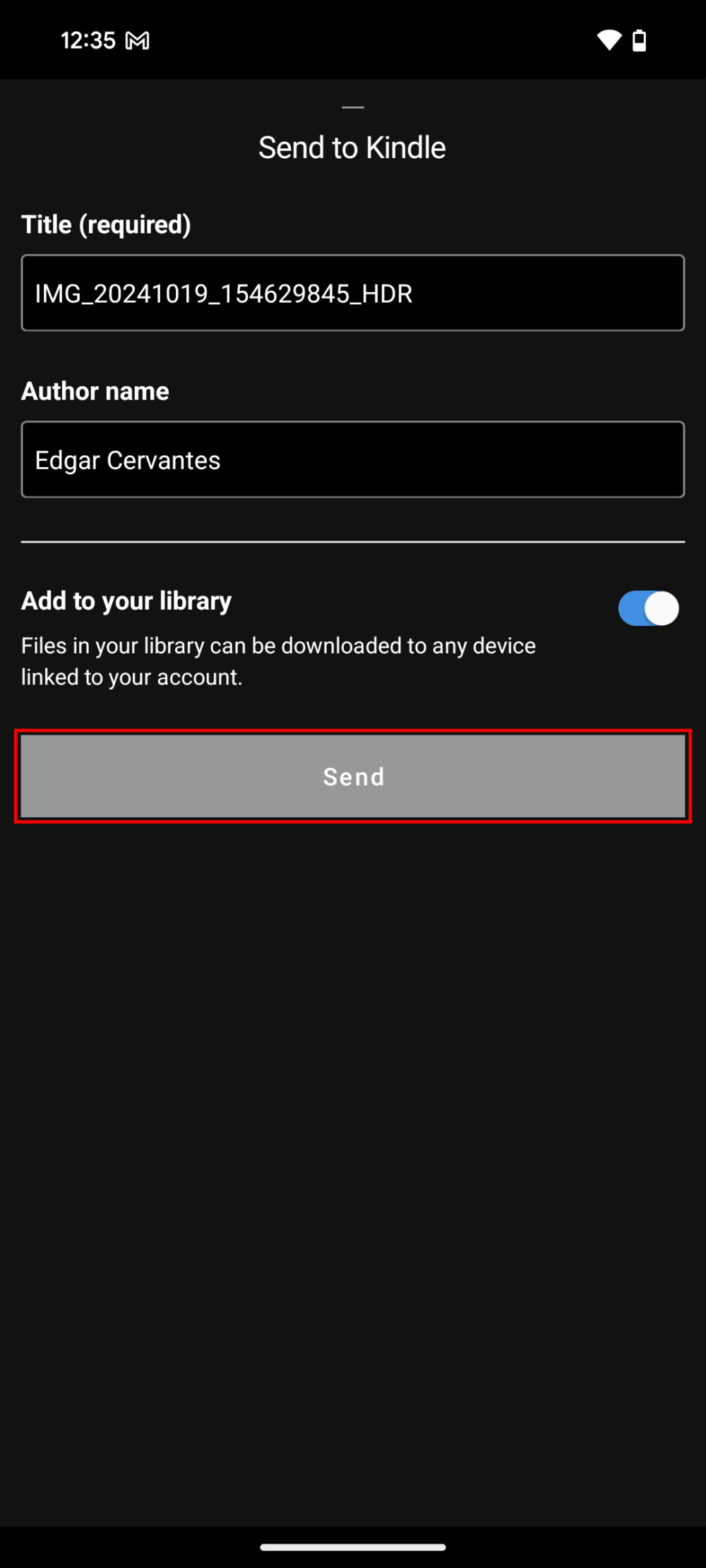Viewport: 706px width, 1568px height.
Task: Edit the title IMG_20241019_154629845_HDR
Action: 353,292
